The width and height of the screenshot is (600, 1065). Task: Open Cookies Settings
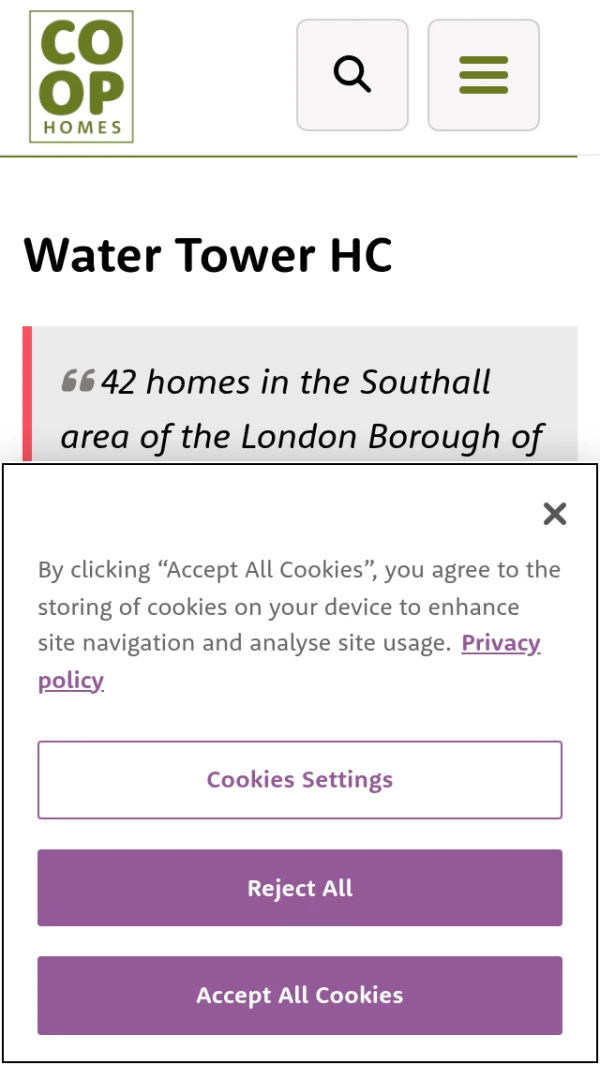coord(300,780)
